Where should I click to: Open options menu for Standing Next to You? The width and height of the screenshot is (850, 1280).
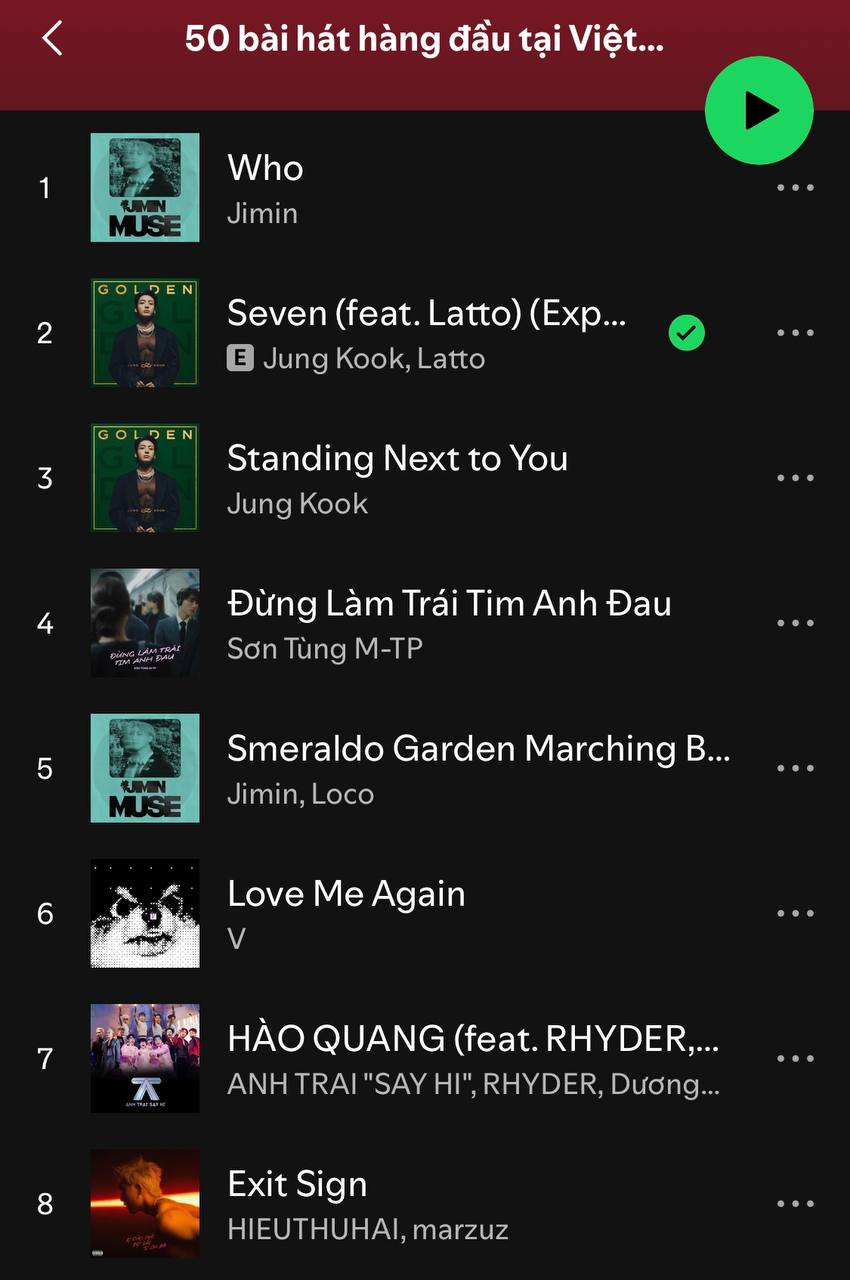click(x=795, y=477)
